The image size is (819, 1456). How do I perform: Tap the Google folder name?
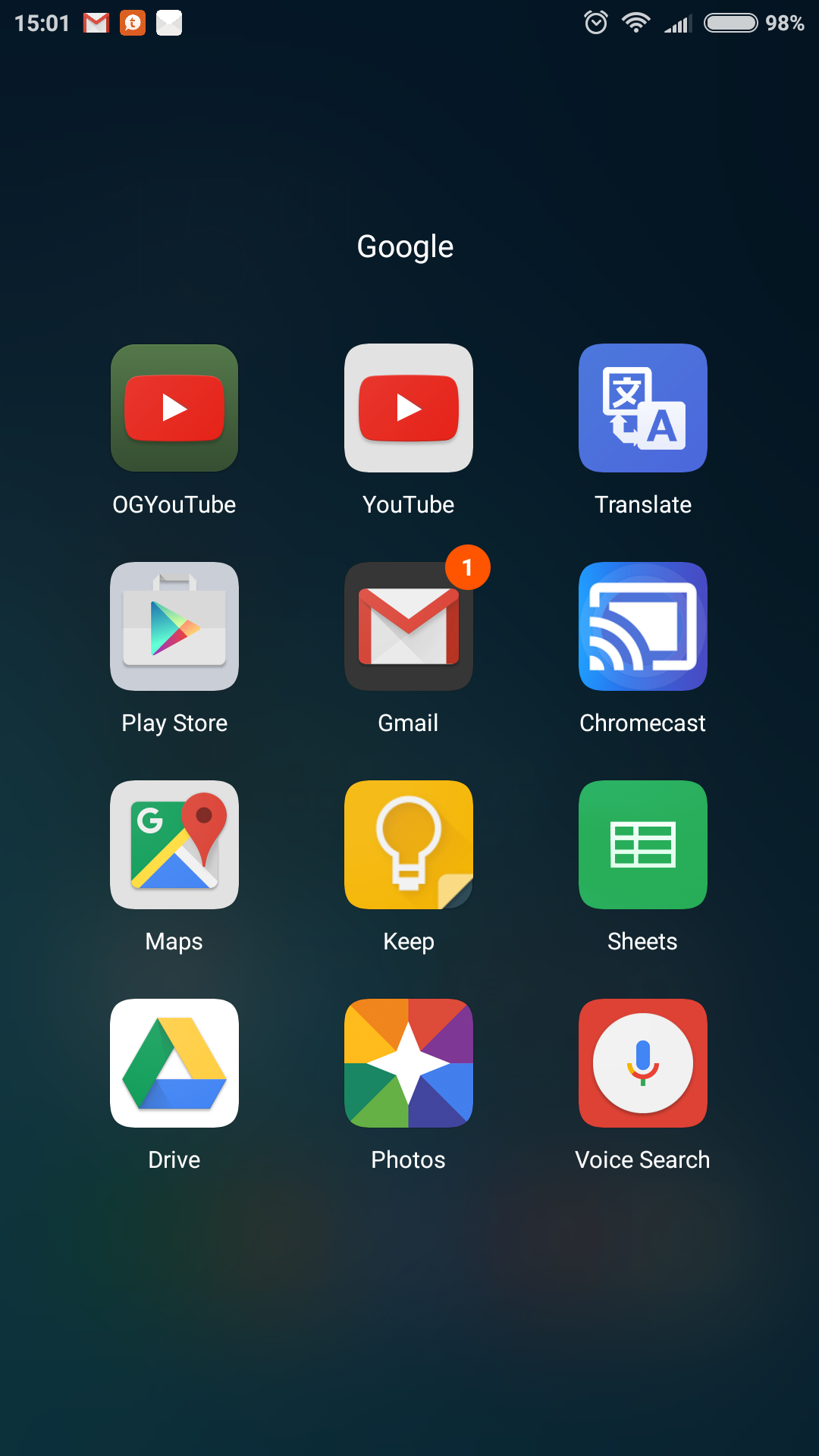pyautogui.click(x=406, y=247)
